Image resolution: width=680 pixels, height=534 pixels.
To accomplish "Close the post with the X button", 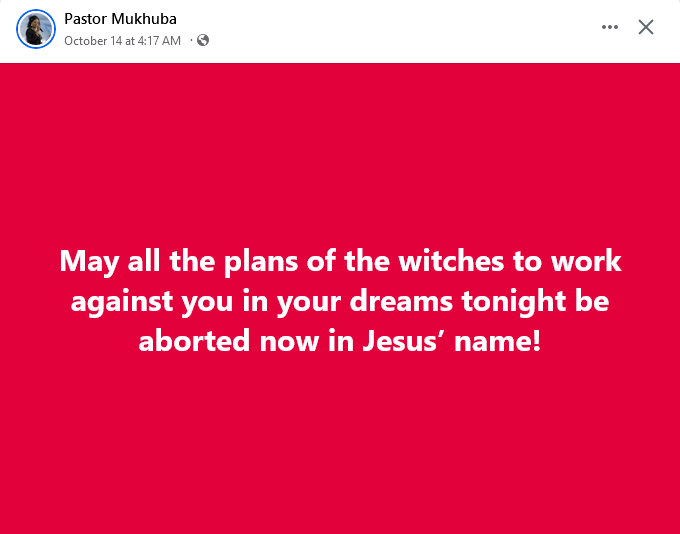I will tap(646, 27).
